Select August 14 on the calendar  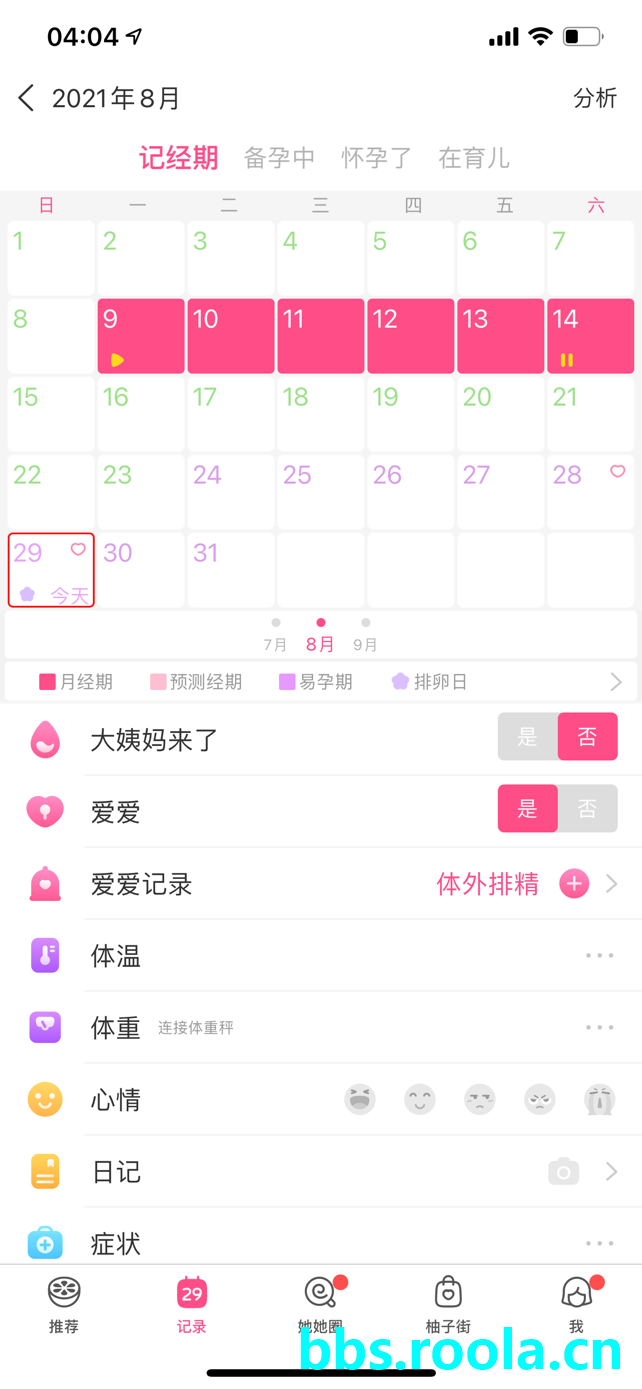[590, 336]
